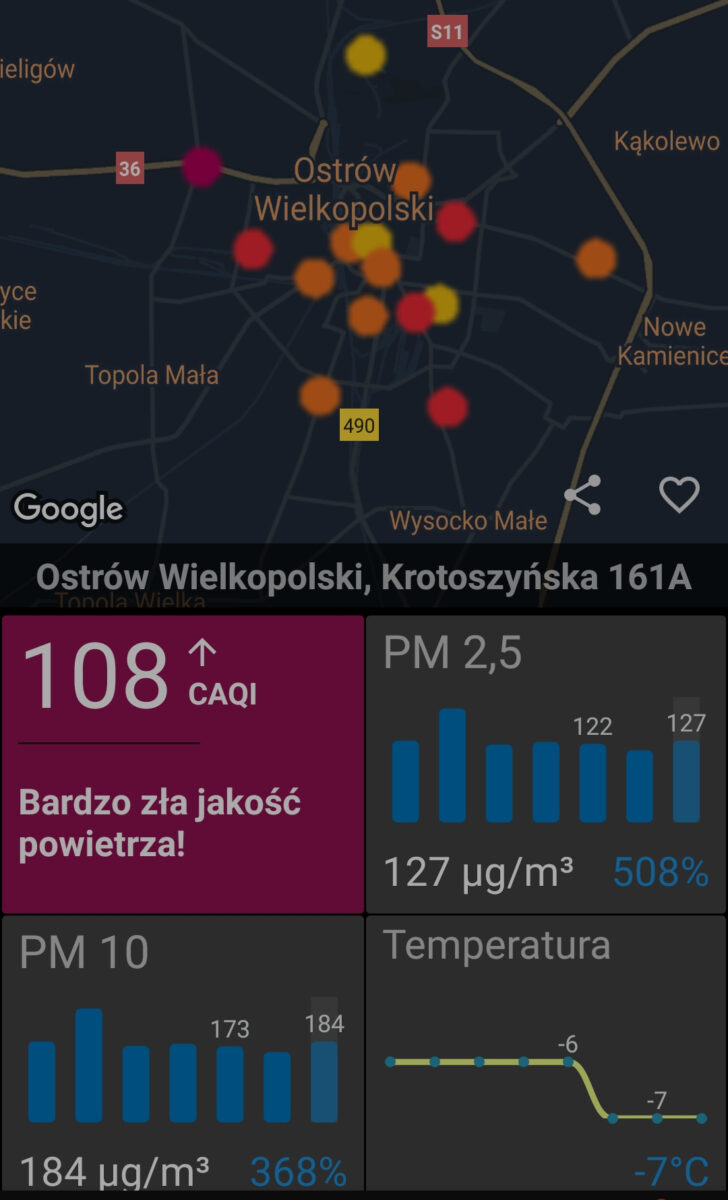
Task: Select the red sensor near road 490
Action: pos(447,407)
